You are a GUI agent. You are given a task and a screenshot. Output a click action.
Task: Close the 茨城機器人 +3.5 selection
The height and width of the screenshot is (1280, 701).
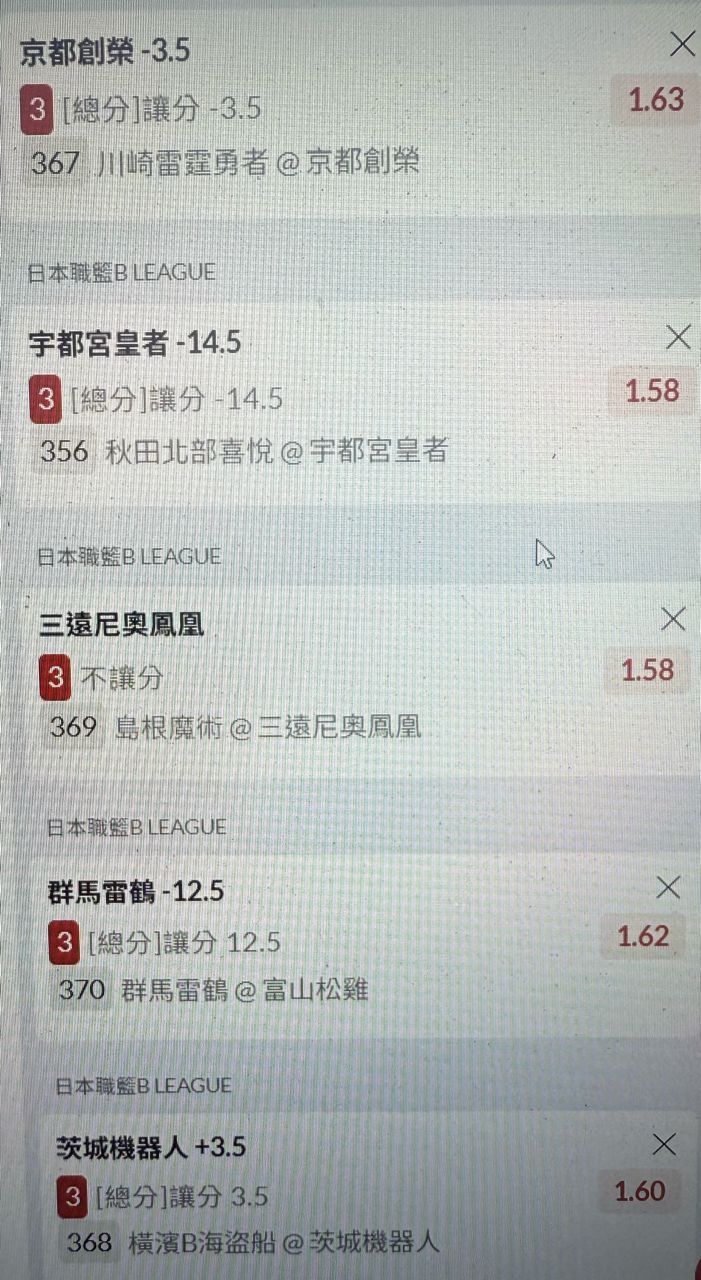(664, 1145)
